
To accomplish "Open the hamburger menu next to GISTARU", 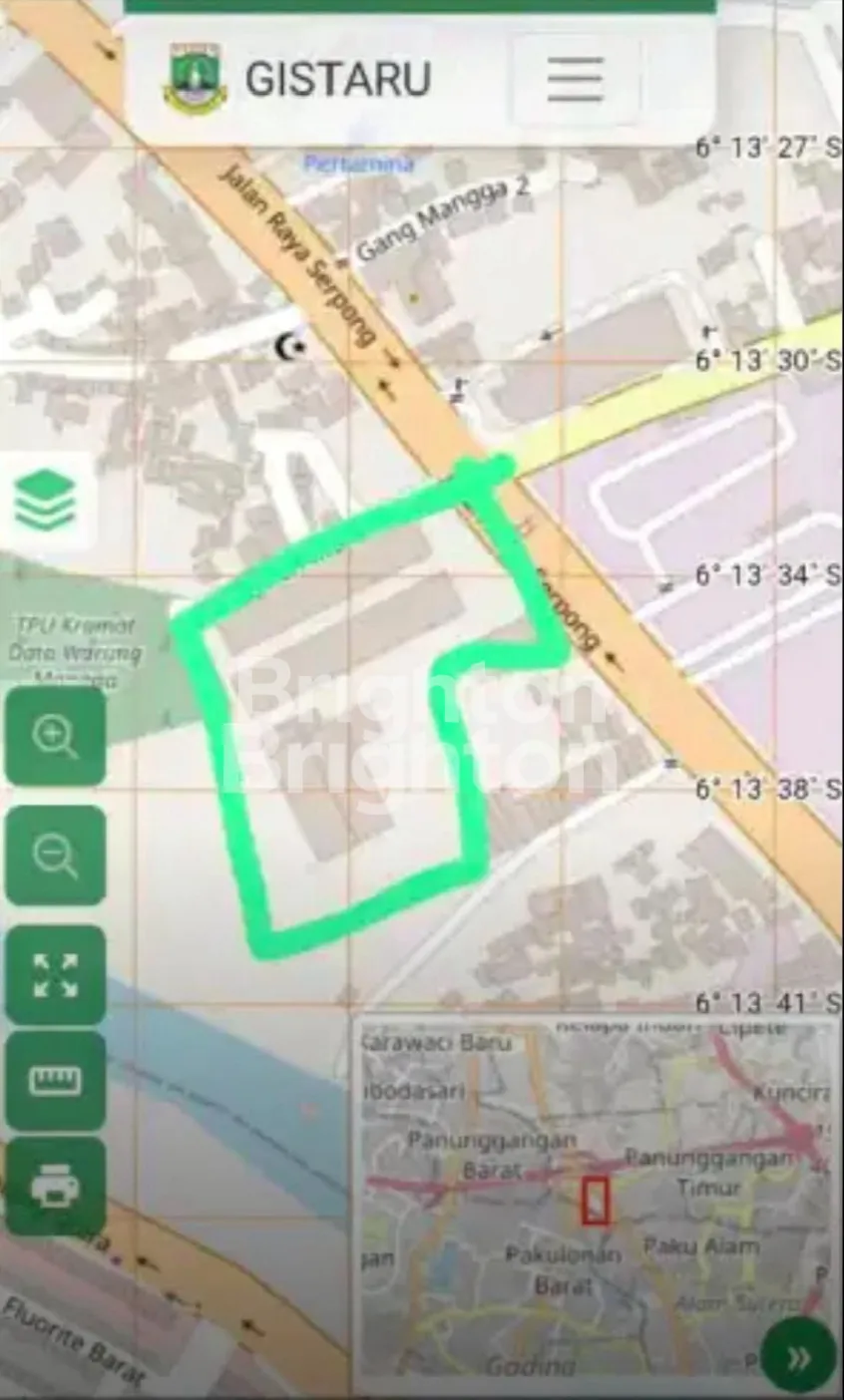I will click(575, 79).
